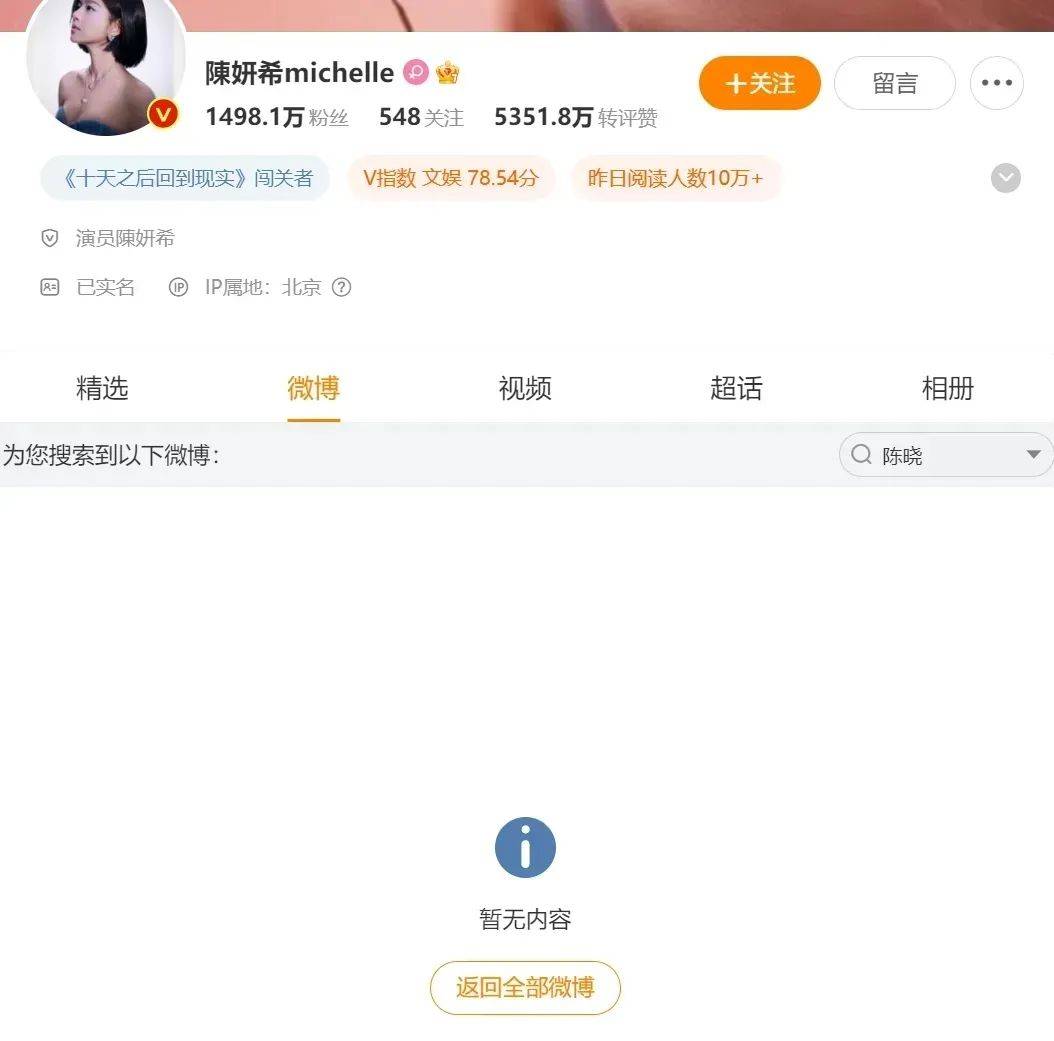Open the 《十天之后回到现实》闯关者 chip
This screenshot has height=1041, width=1054.
(x=185, y=178)
